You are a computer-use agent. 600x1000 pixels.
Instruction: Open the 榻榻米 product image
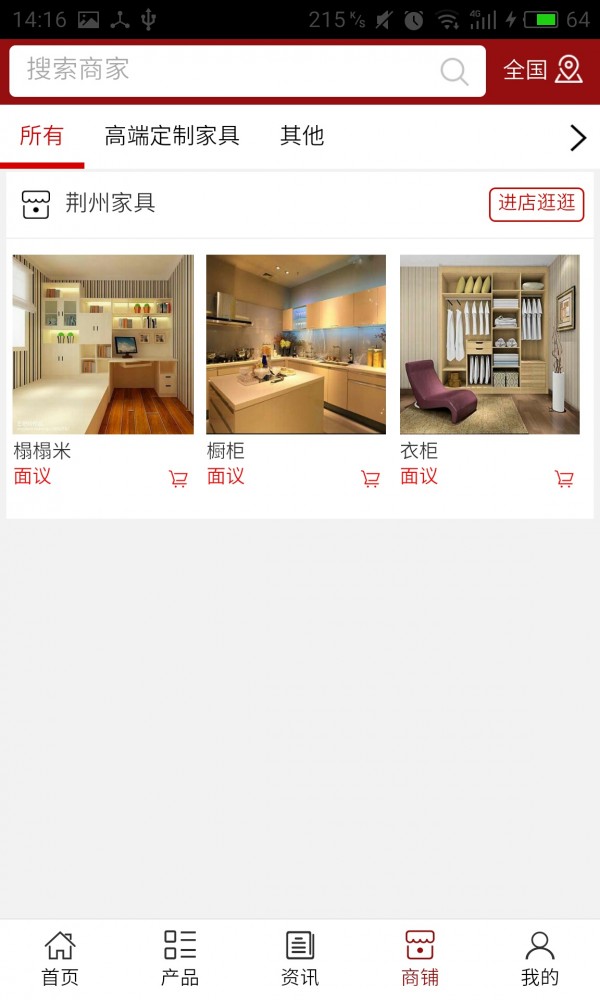(x=103, y=344)
